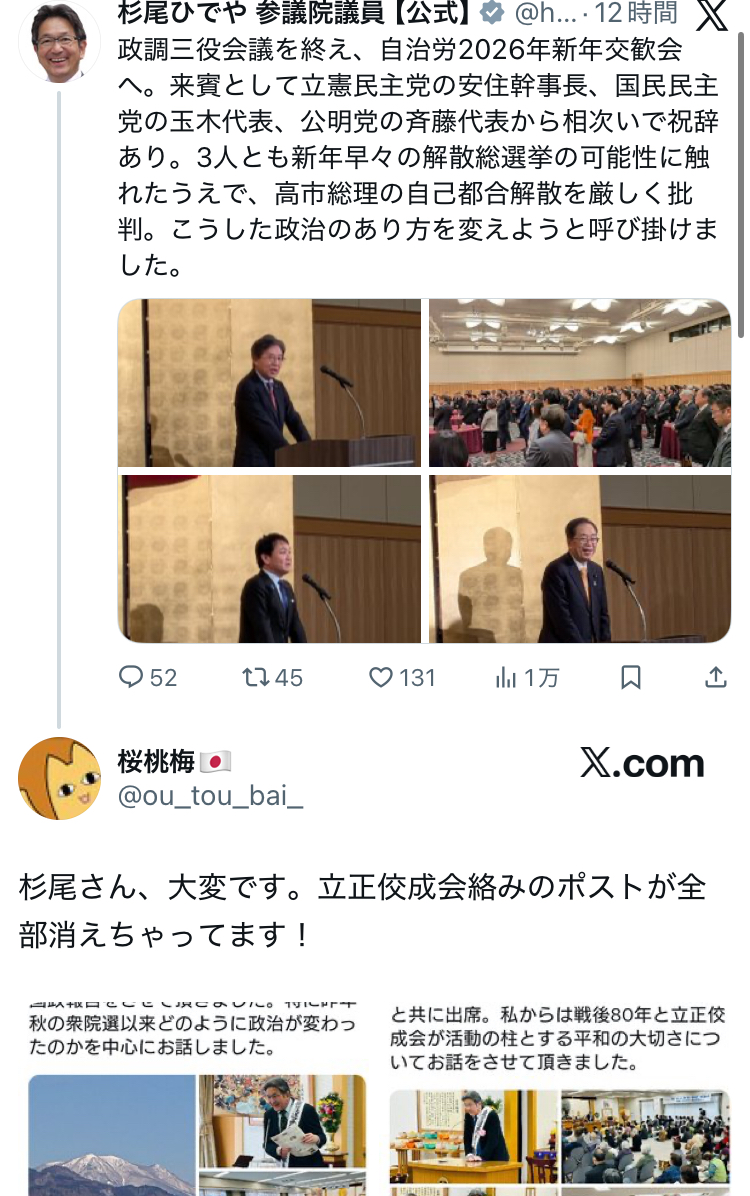Open 桜桃梅's profile avatar
Image resolution: width=750 pixels, height=1196 pixels.
tap(59, 779)
